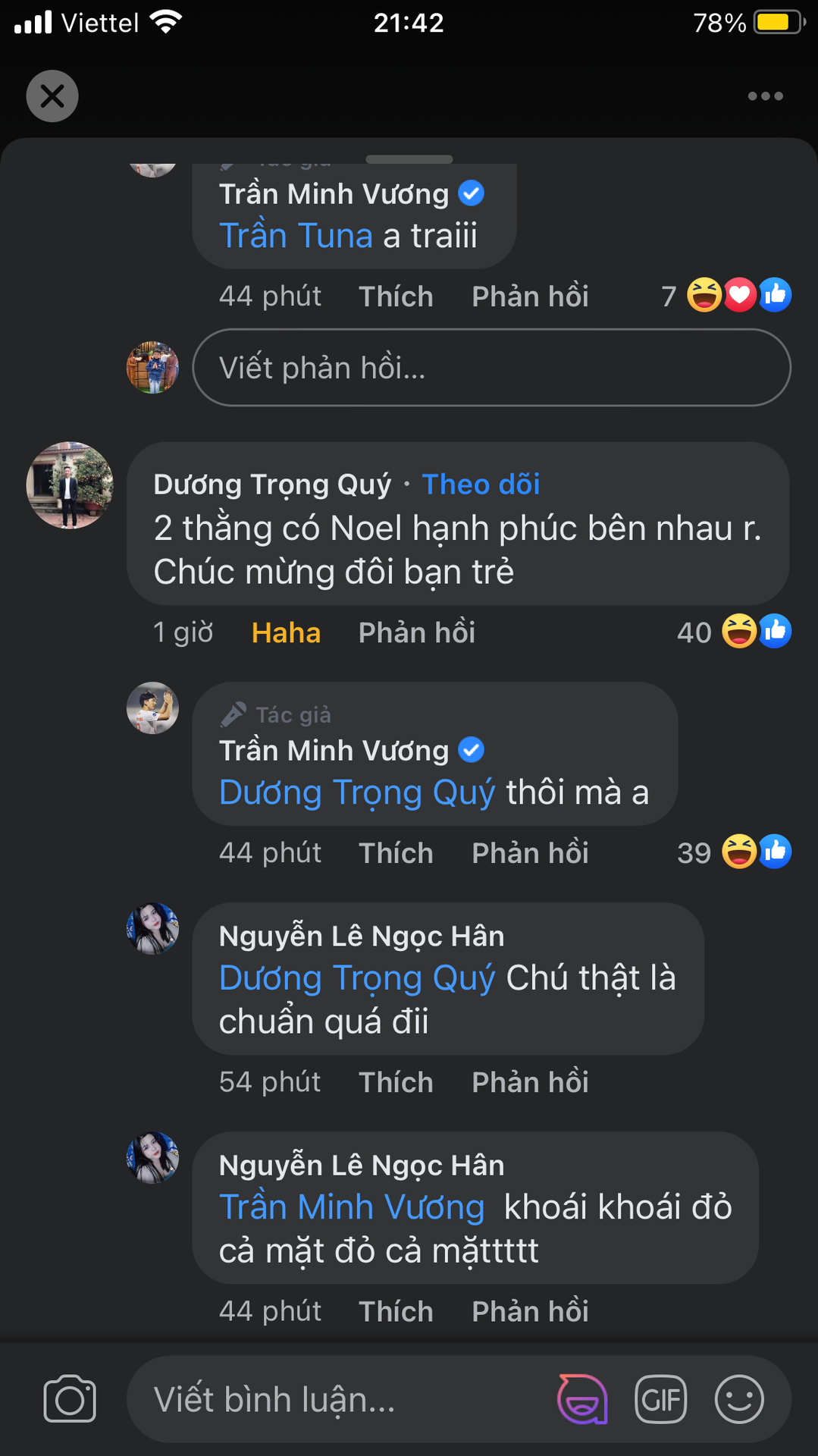The height and width of the screenshot is (1456, 818).
Task: Reply to Ngọc Hân's 'khoái khoái' comment
Action: tap(530, 1311)
